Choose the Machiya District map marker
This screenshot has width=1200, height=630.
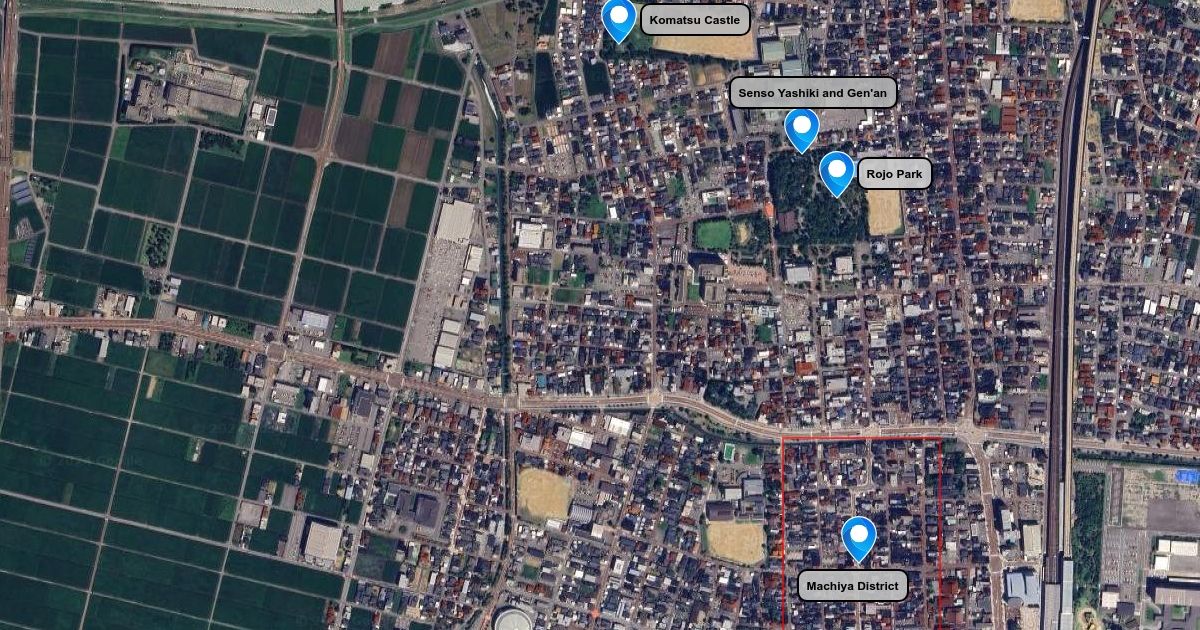point(859,538)
